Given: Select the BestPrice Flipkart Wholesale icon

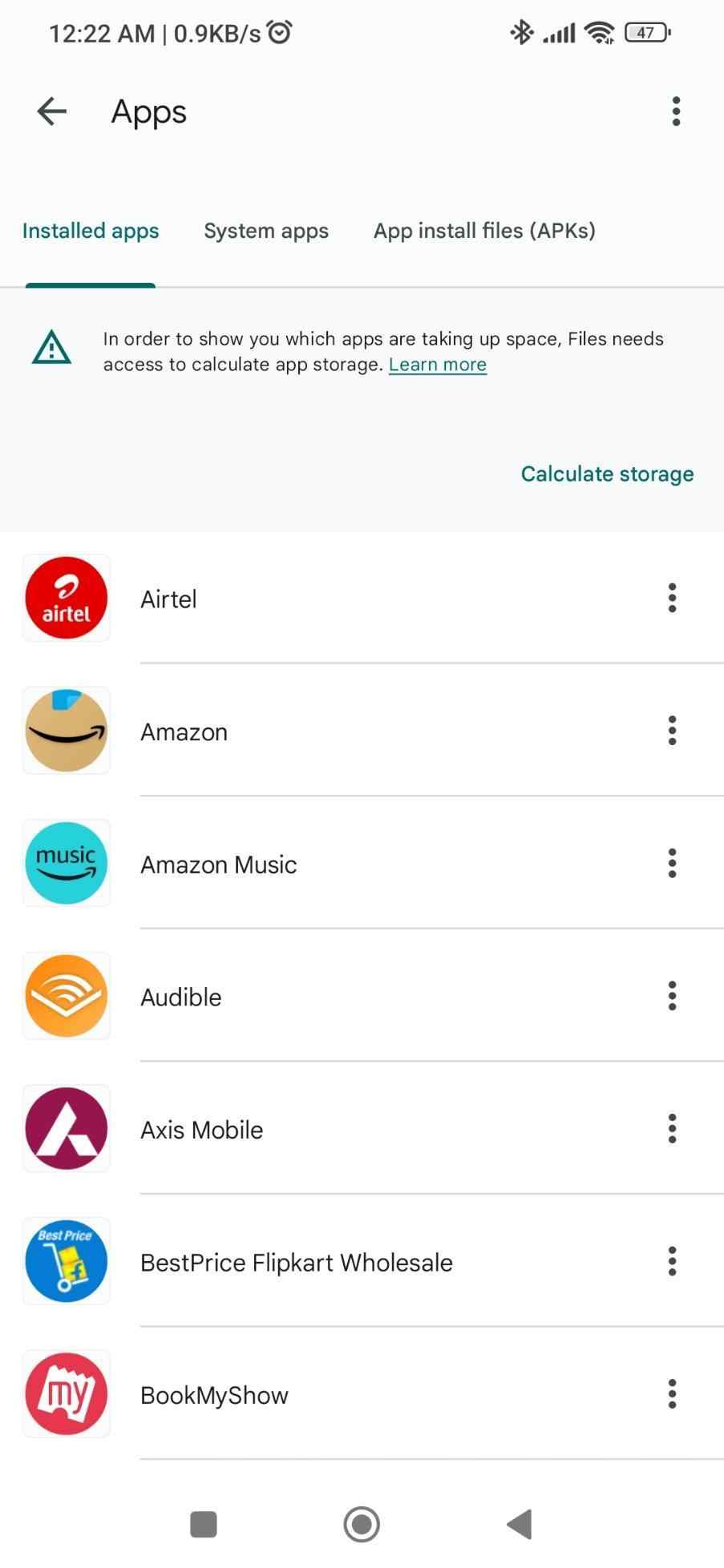Looking at the screenshot, I should [66, 1260].
